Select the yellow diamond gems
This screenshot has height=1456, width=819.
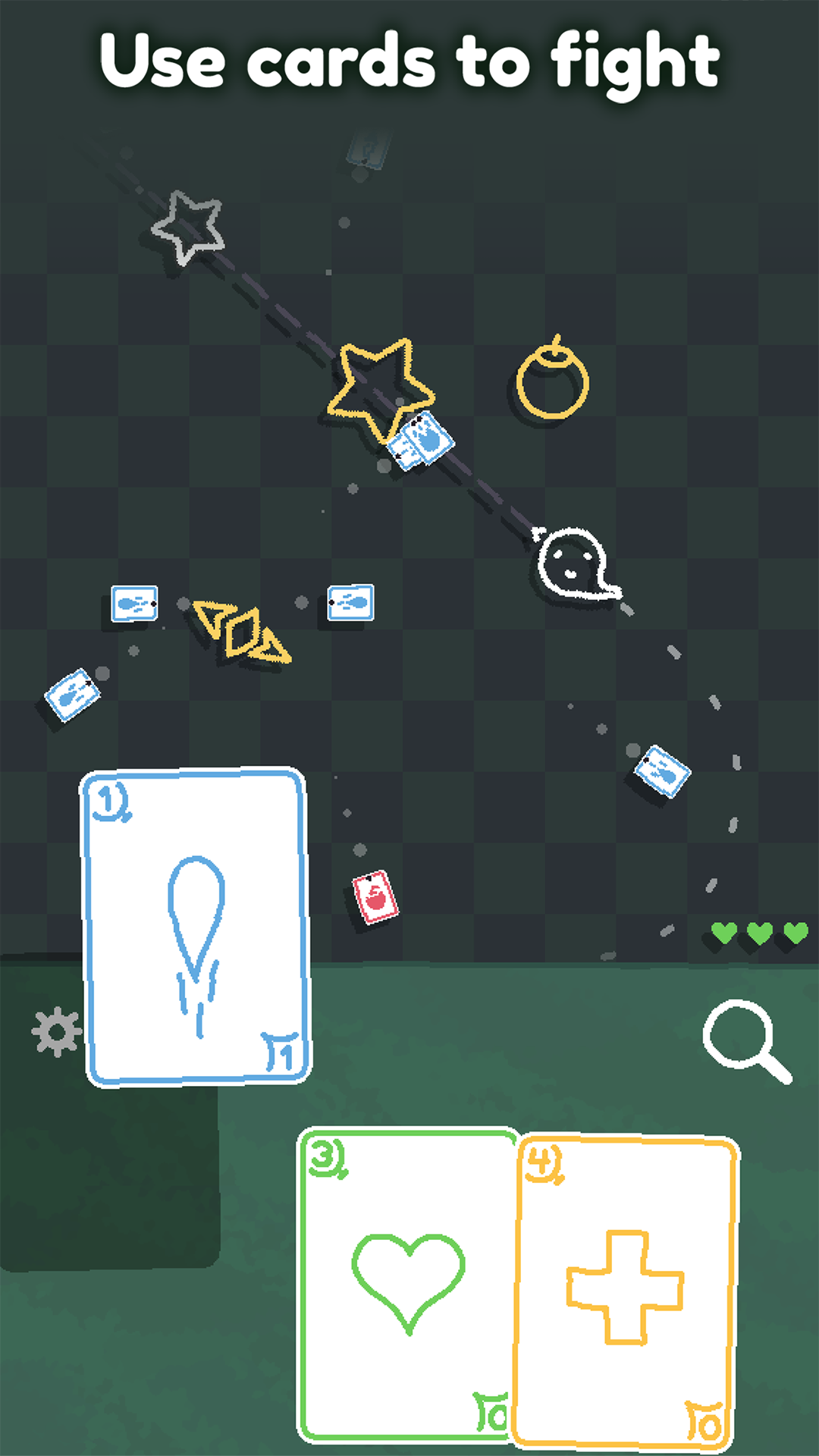click(241, 631)
